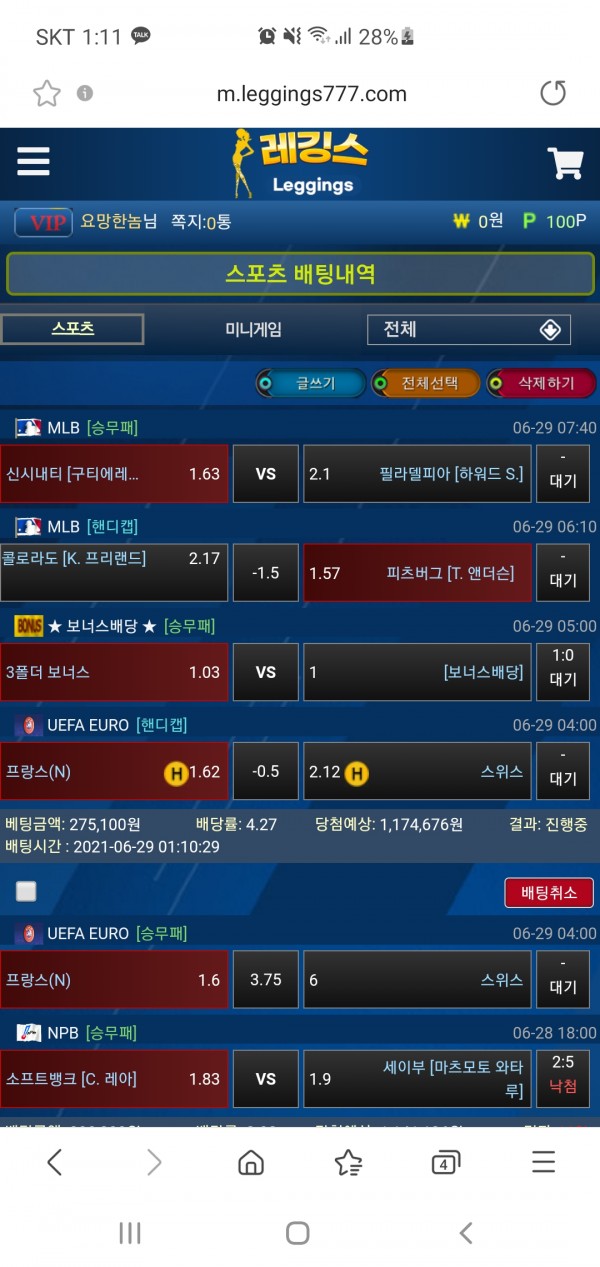
Task: Bookmark this page with the star icon
Action: coord(47,94)
